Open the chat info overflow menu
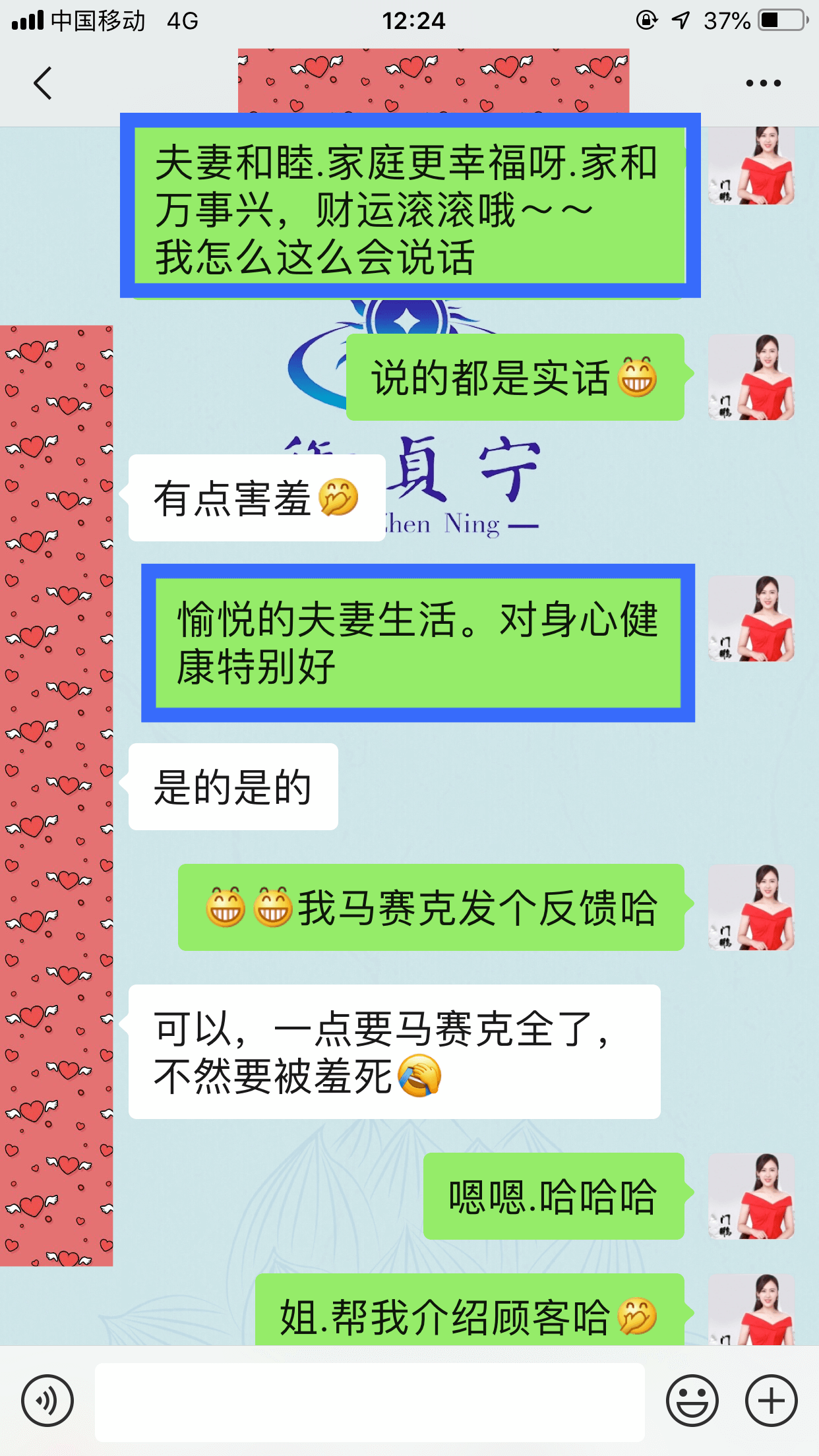Screen dimensions: 819x1456 pyautogui.click(x=763, y=84)
